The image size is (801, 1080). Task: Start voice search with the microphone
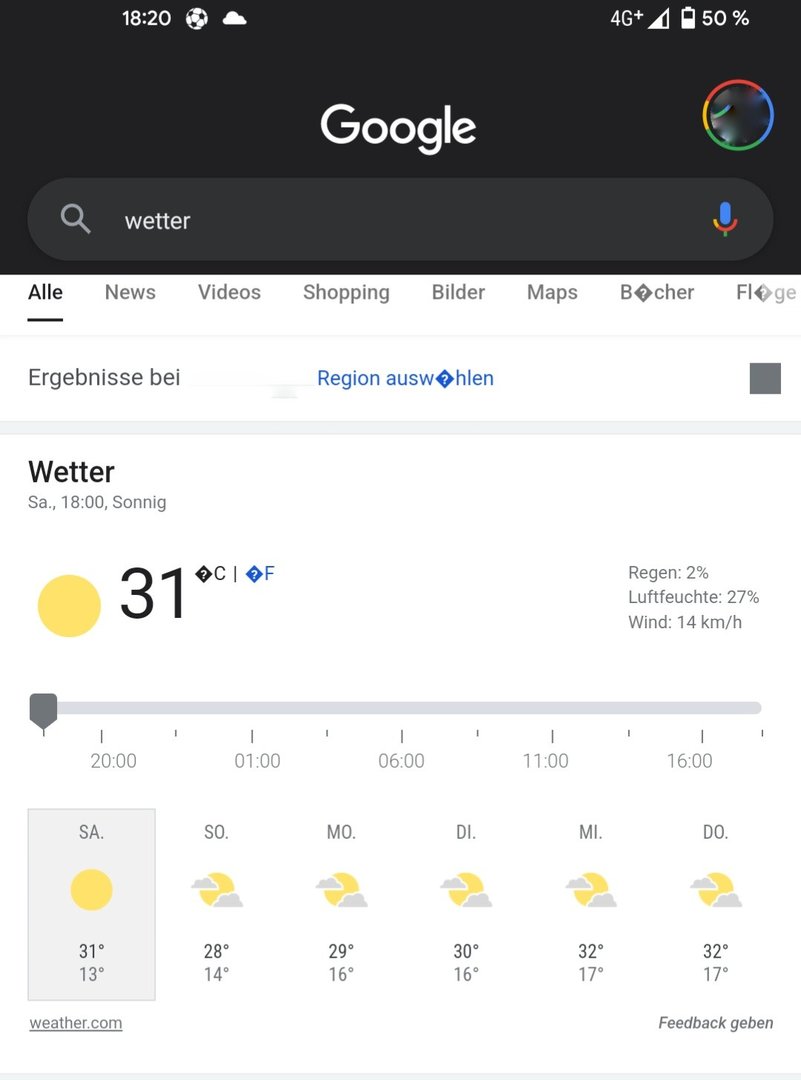(725, 219)
